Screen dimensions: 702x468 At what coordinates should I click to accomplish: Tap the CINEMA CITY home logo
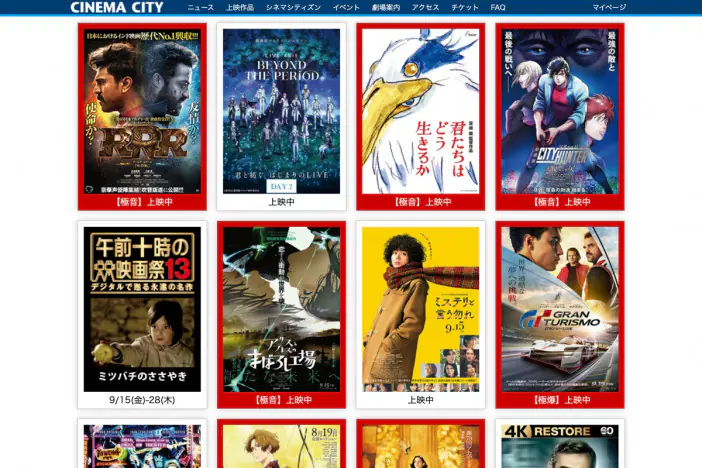click(117, 7)
